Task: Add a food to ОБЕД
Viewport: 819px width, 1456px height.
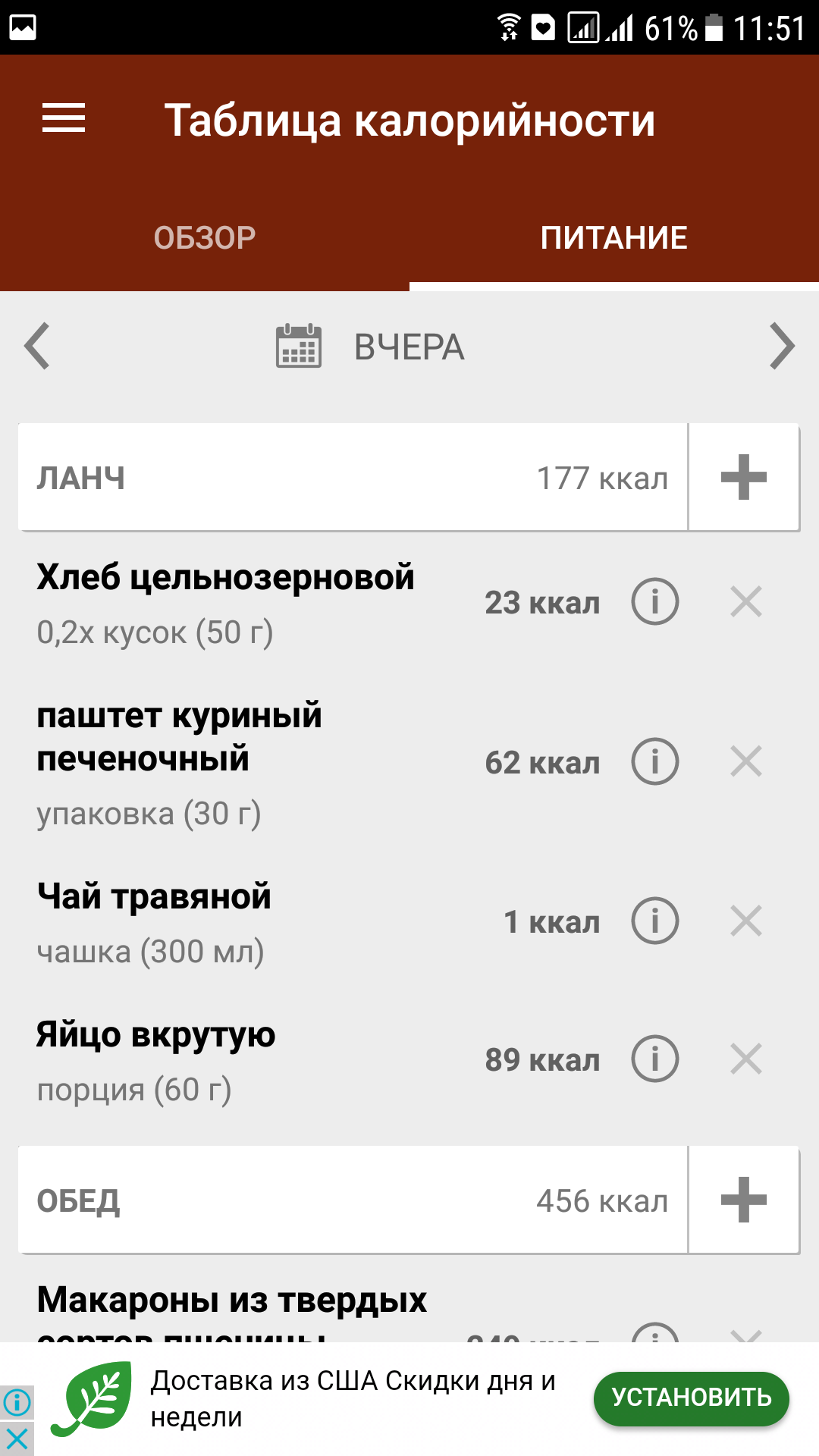Action: click(744, 1200)
